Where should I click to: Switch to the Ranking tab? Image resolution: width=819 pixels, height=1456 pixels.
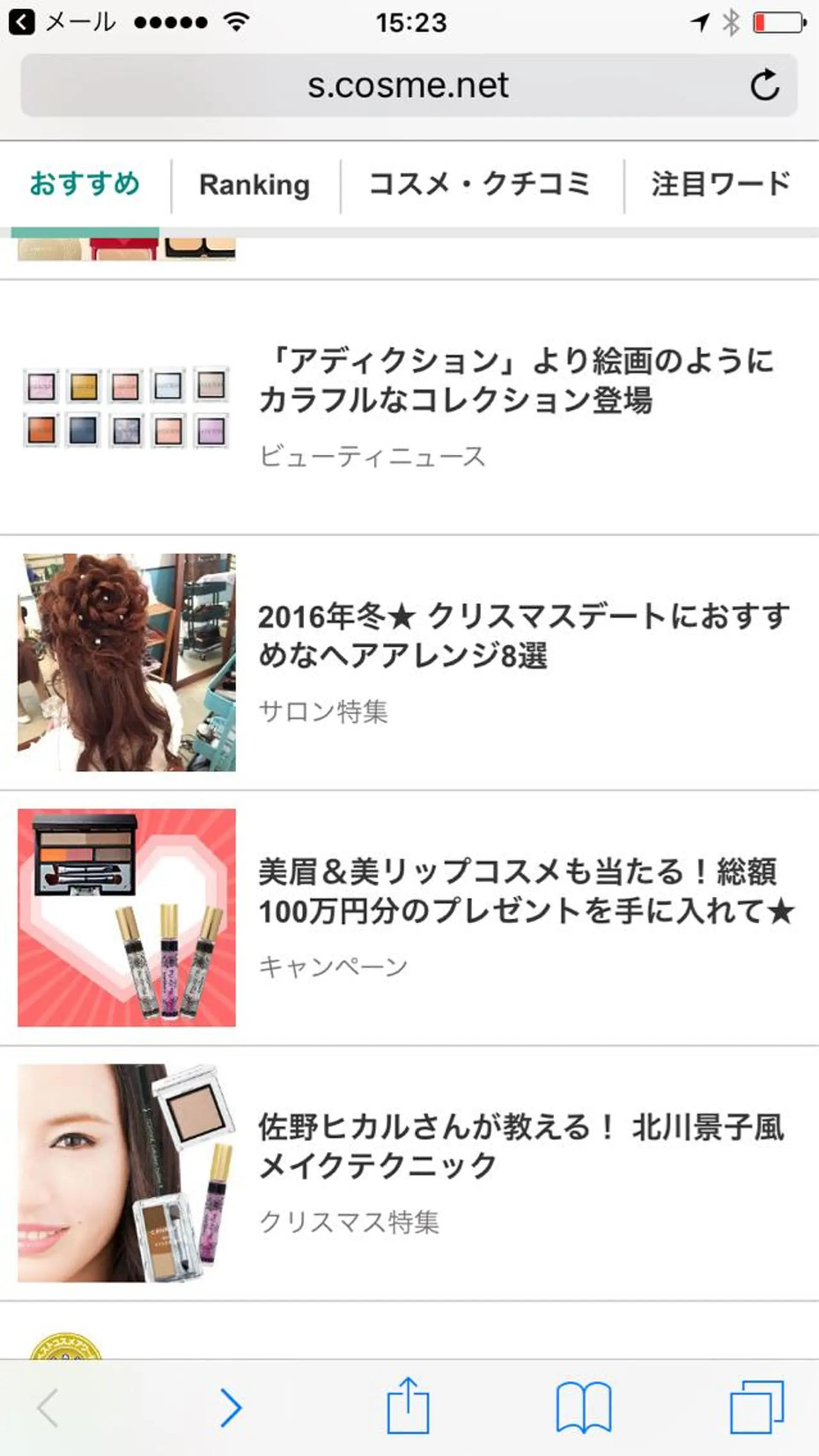point(254,185)
